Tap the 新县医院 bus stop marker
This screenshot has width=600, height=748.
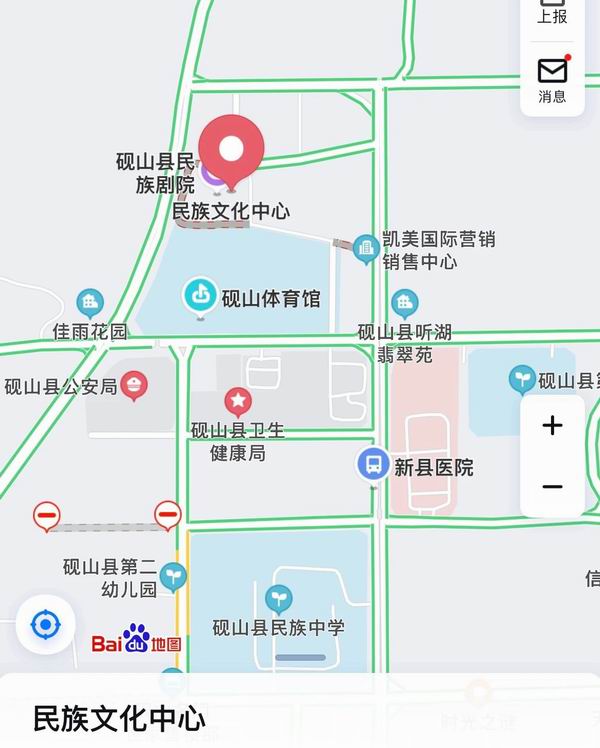tap(373, 464)
